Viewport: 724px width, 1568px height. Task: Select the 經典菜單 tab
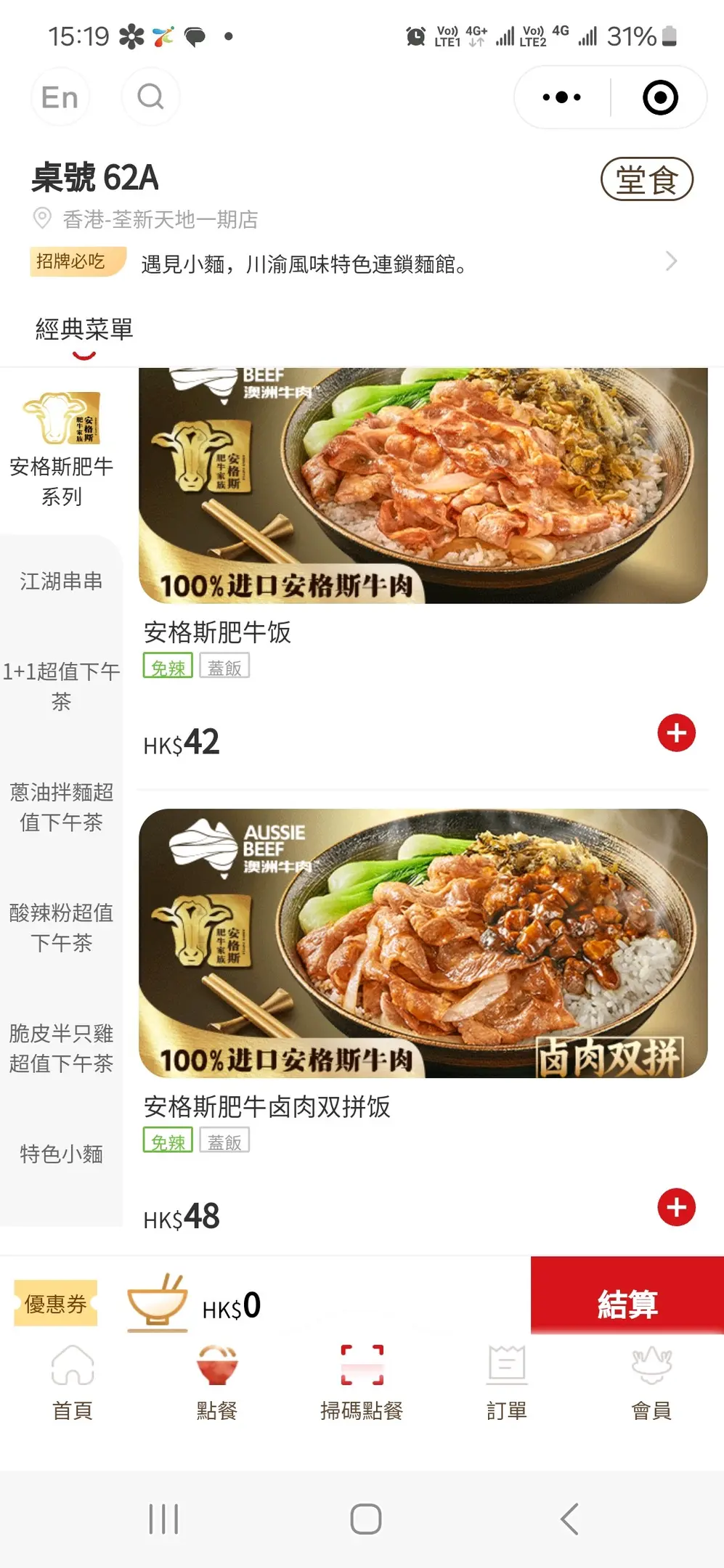(x=84, y=330)
